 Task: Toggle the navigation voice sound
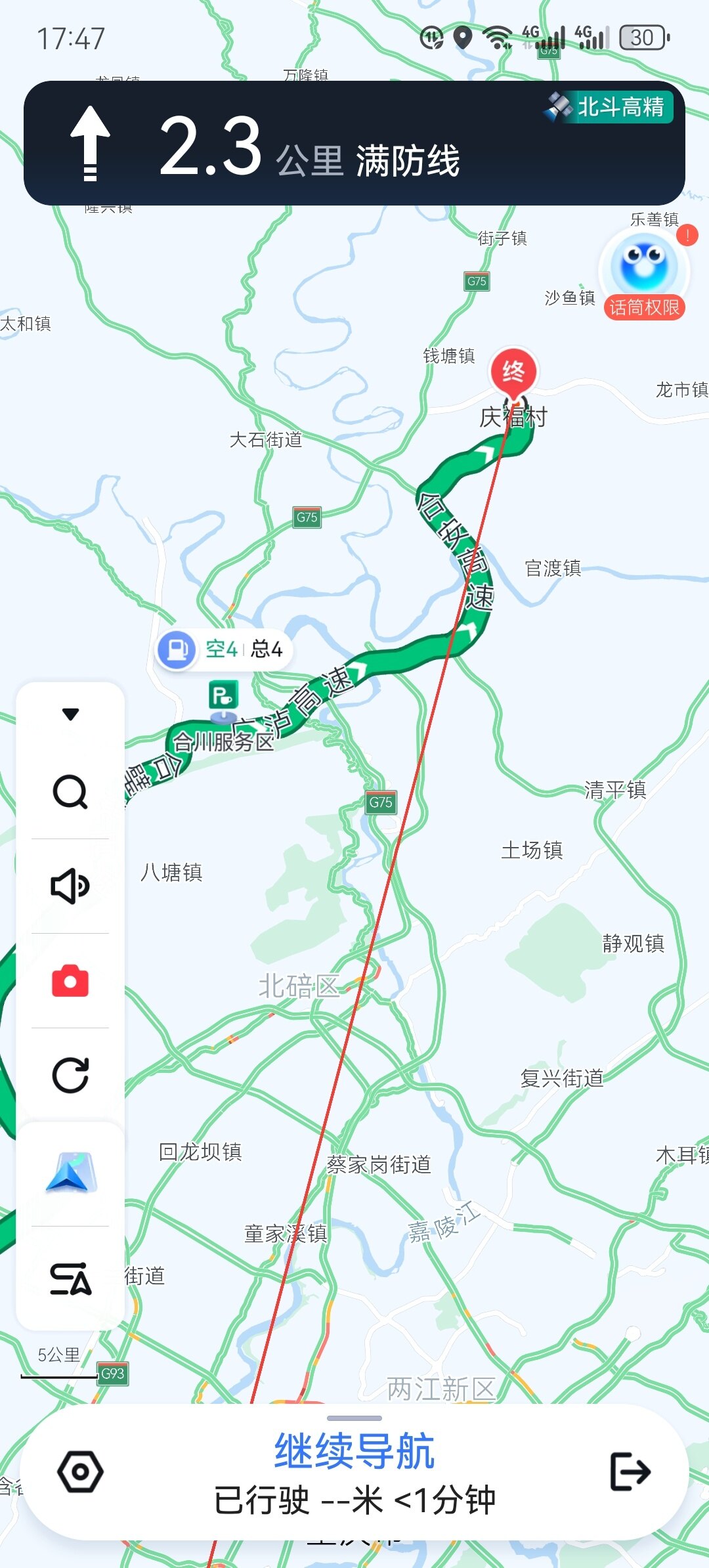tap(70, 886)
